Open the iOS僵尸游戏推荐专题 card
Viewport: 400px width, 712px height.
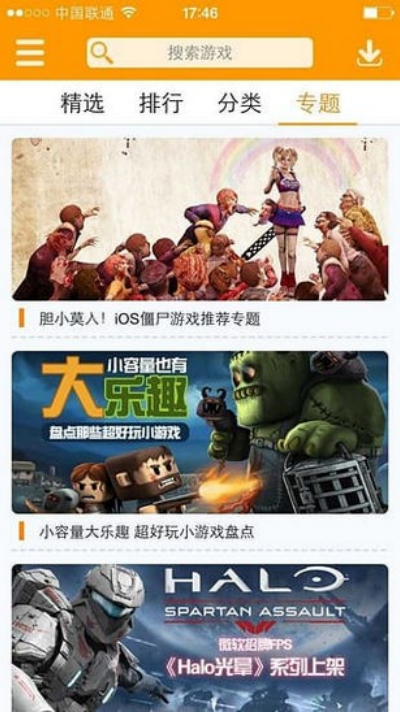(x=200, y=233)
